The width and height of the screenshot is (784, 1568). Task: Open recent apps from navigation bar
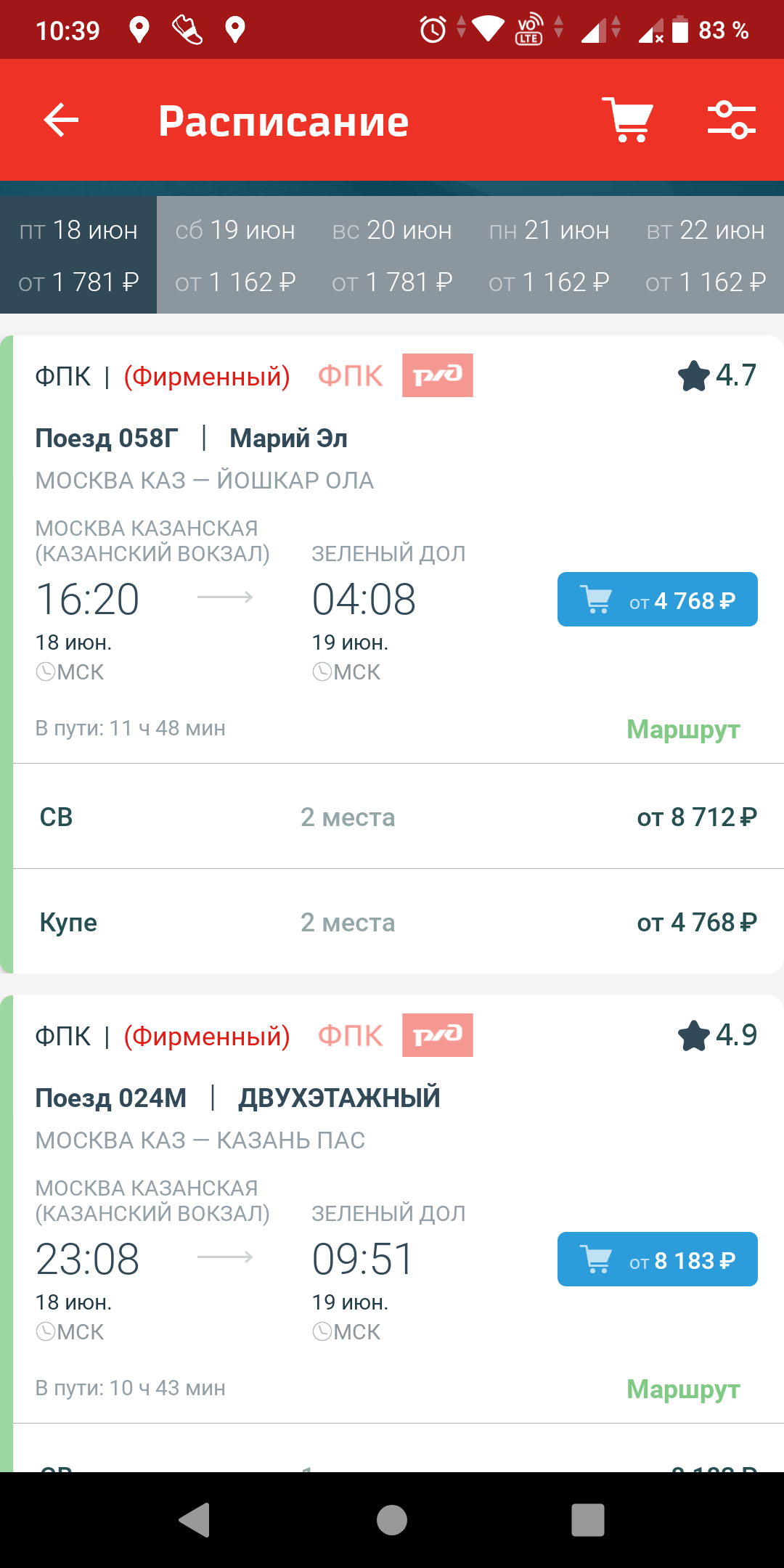[588, 1520]
